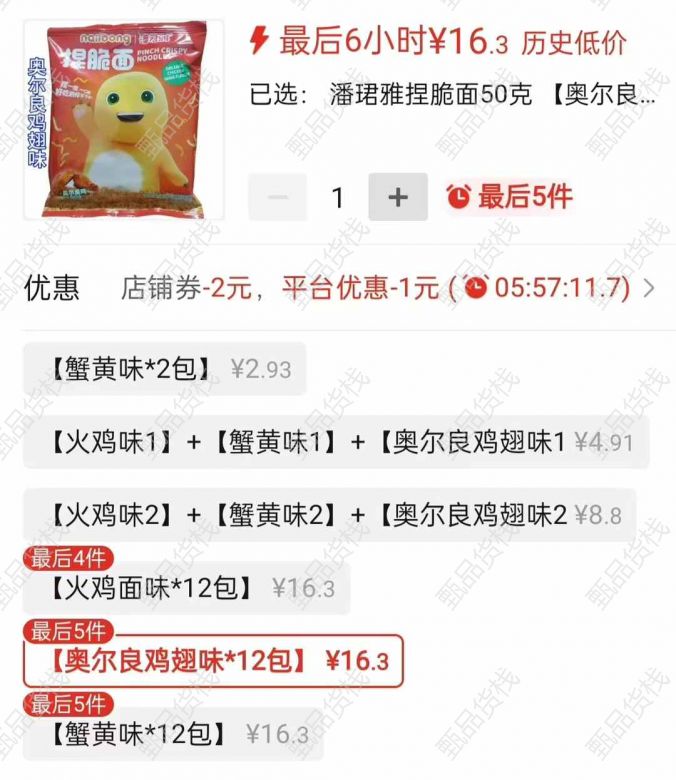
Task: Pick the 【蟹黄味*12包】 option
Action: click(x=173, y=735)
